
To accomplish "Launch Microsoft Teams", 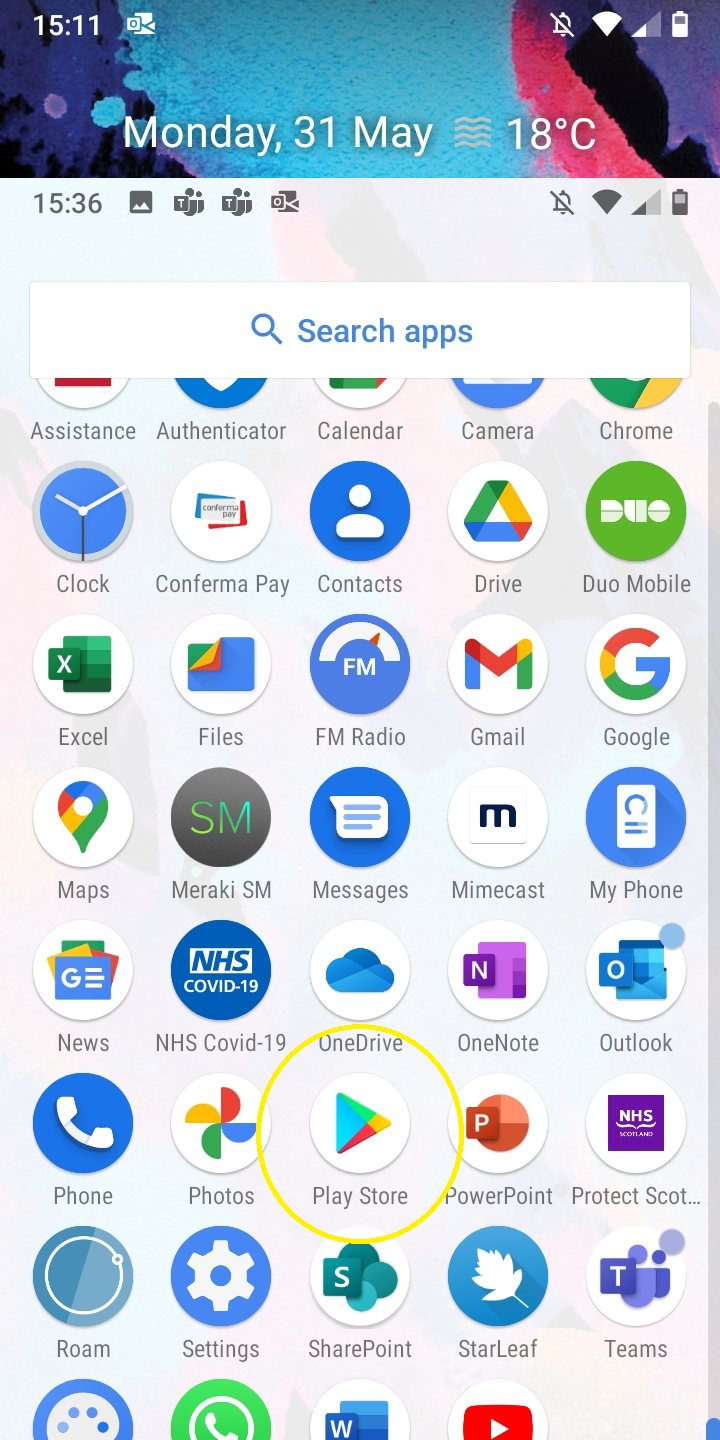I will pyautogui.click(x=636, y=1277).
